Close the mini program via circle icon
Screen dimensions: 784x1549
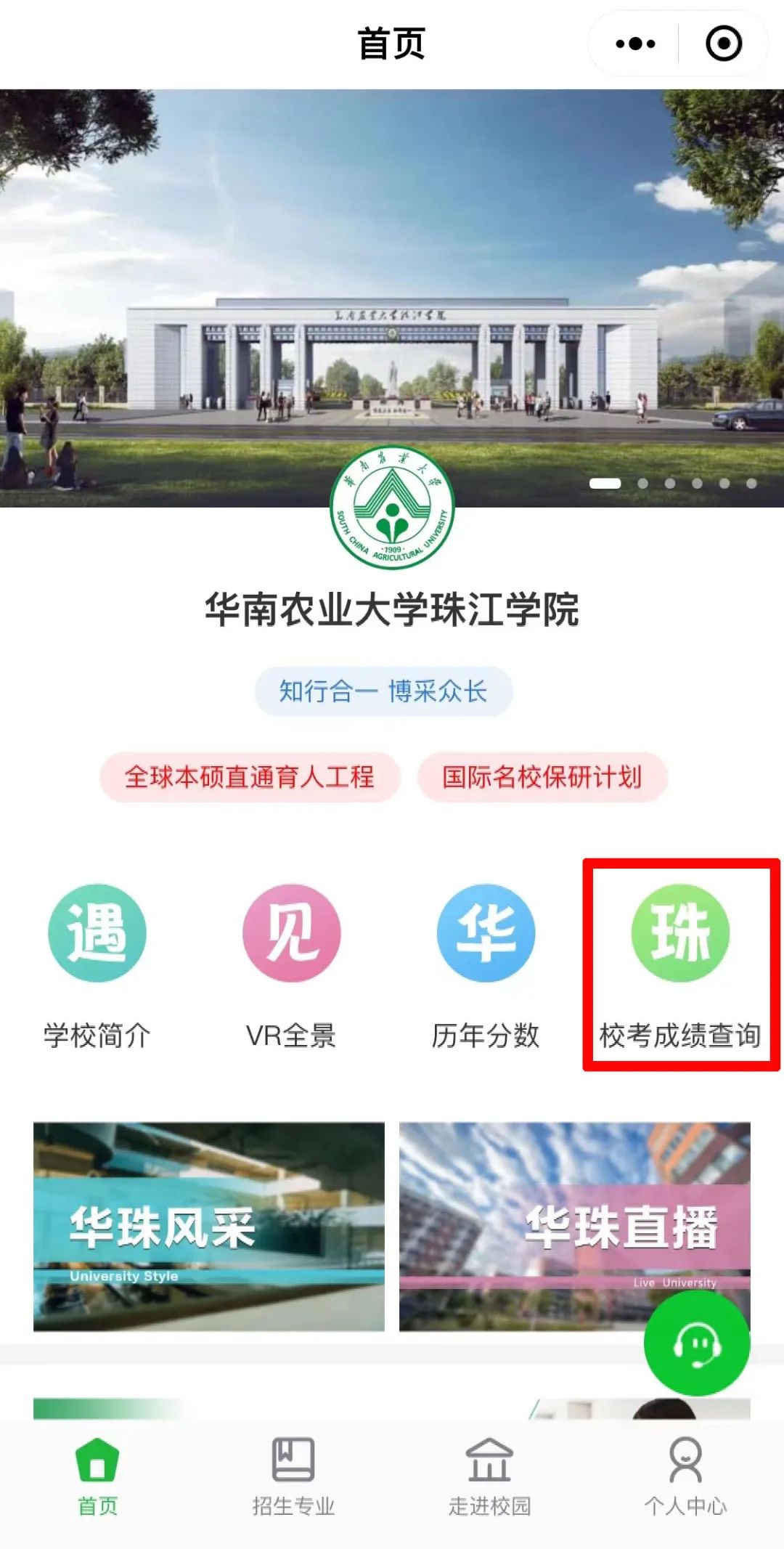[724, 44]
